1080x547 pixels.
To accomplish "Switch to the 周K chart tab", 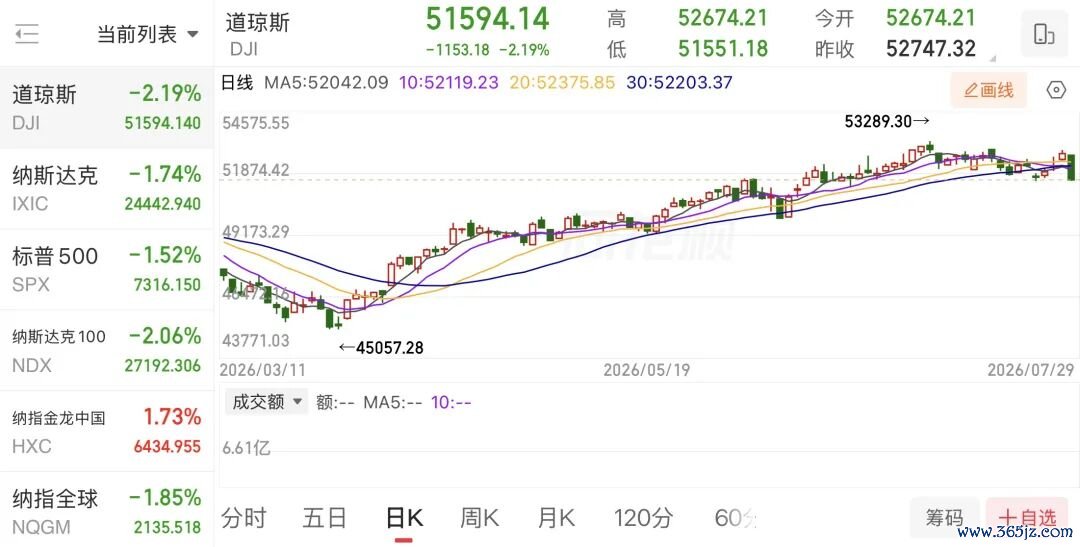I will click(x=479, y=518).
